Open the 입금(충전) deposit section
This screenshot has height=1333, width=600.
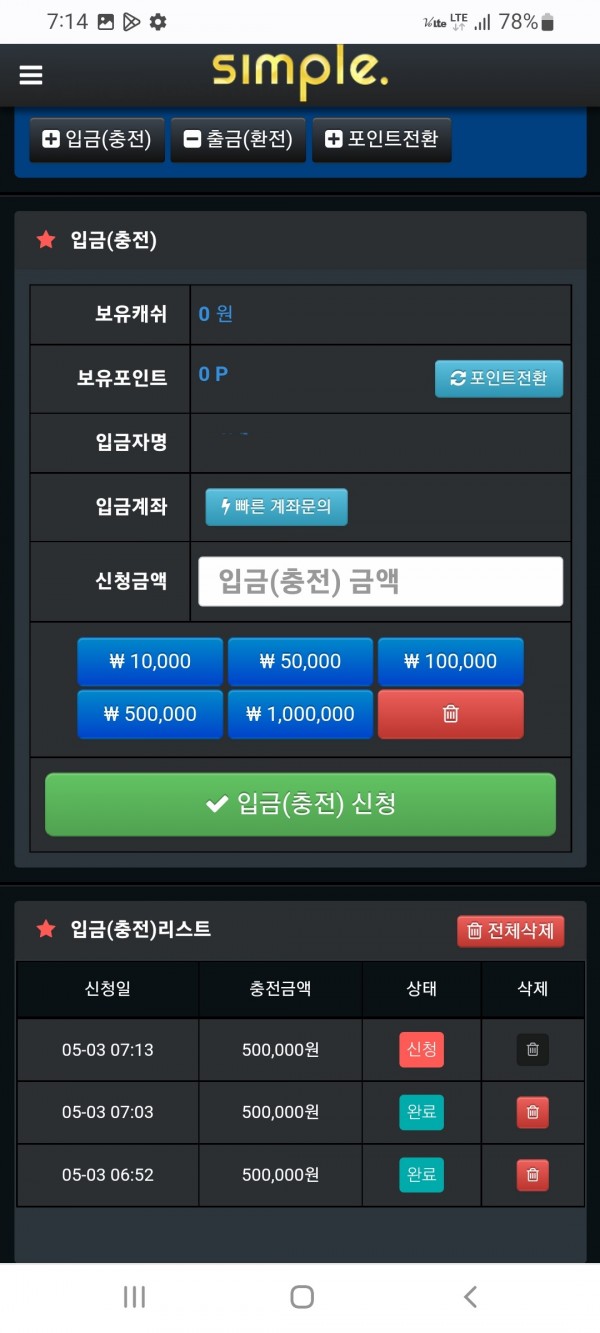pos(97,140)
